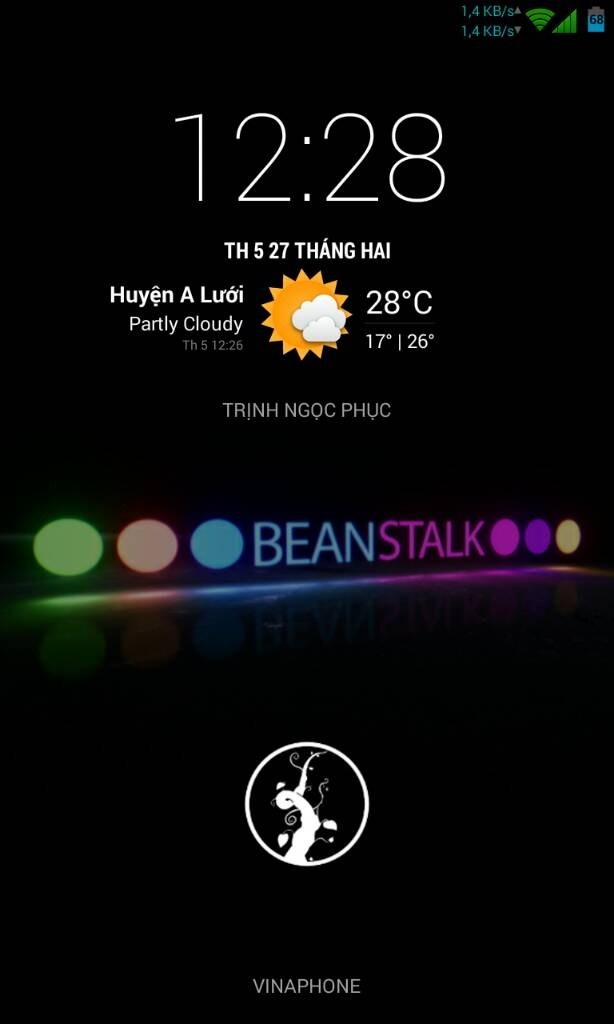Tap the 12:28 clock widget
The height and width of the screenshot is (1024, 614).
click(x=308, y=157)
